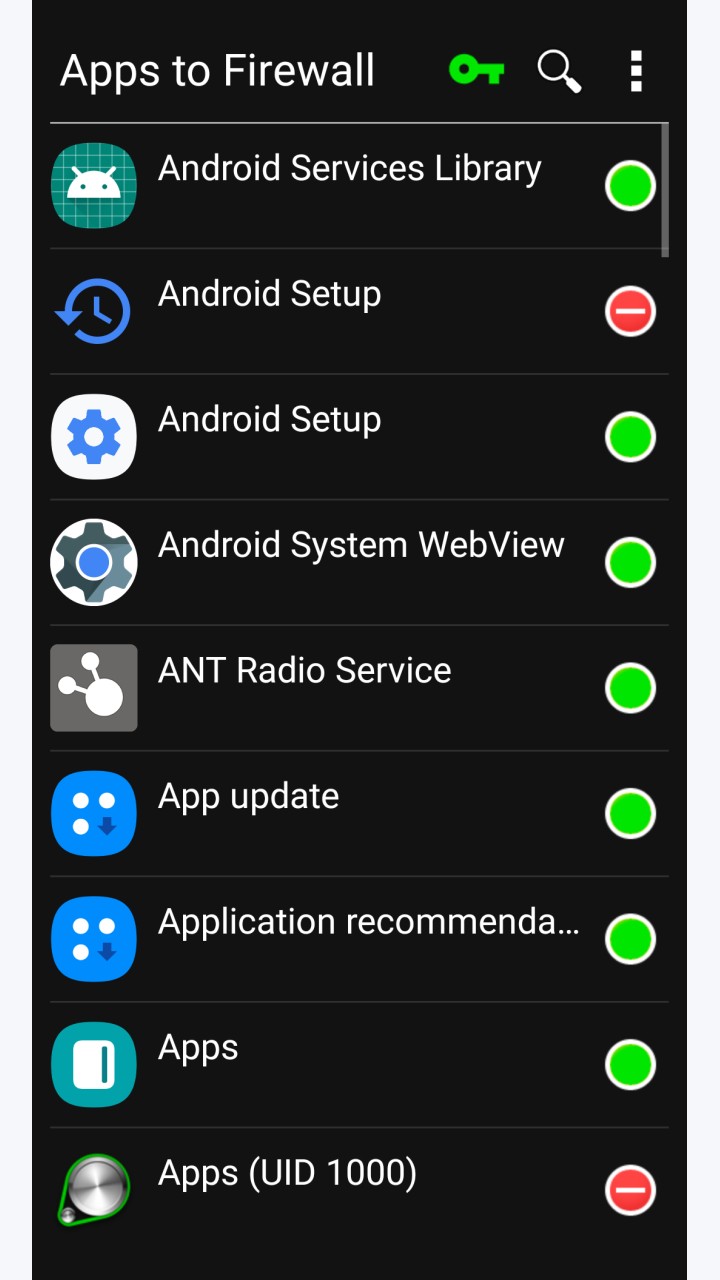Unblock Apps (UID 1000)

630,1190
